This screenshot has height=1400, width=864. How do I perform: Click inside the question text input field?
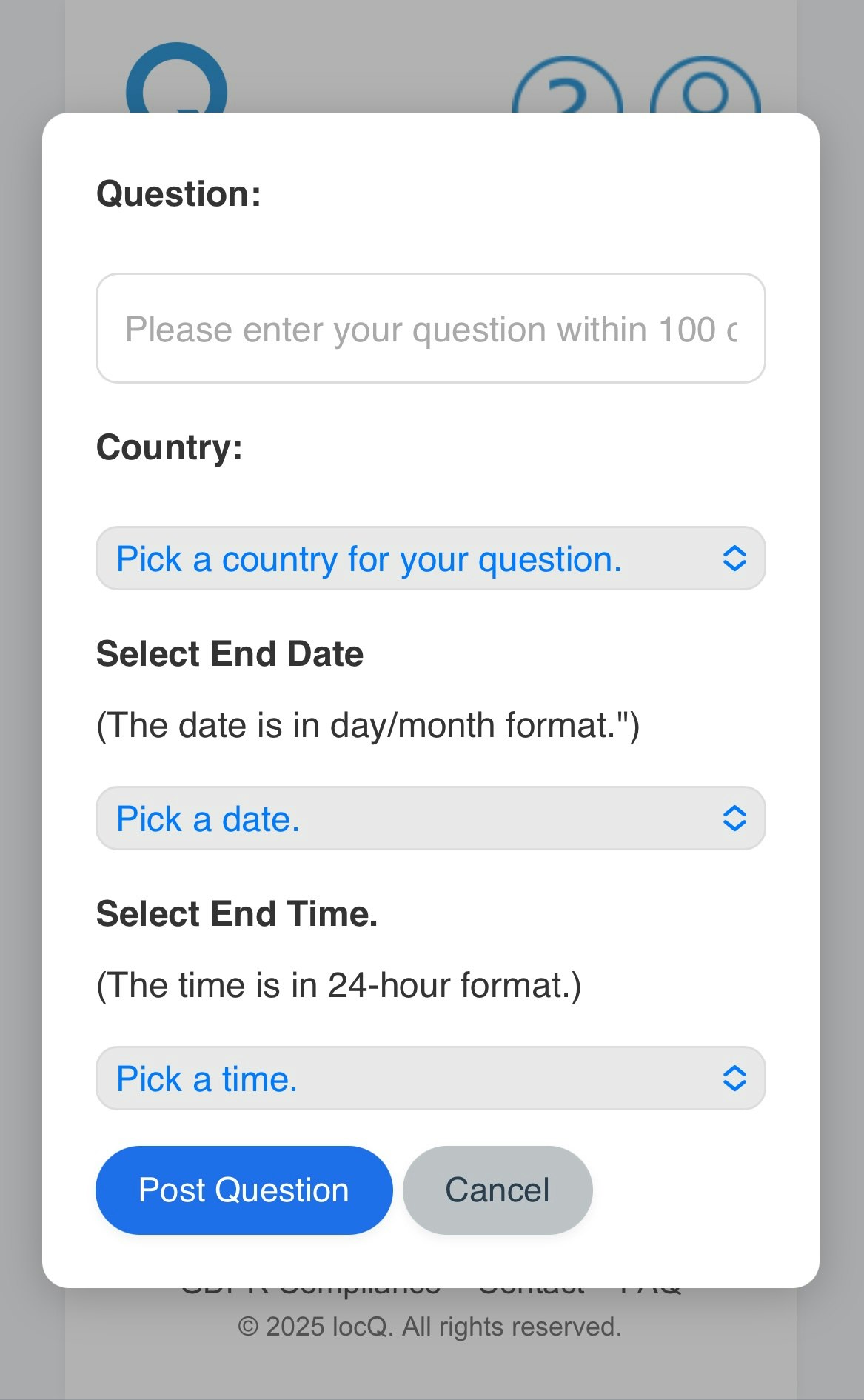point(432,327)
